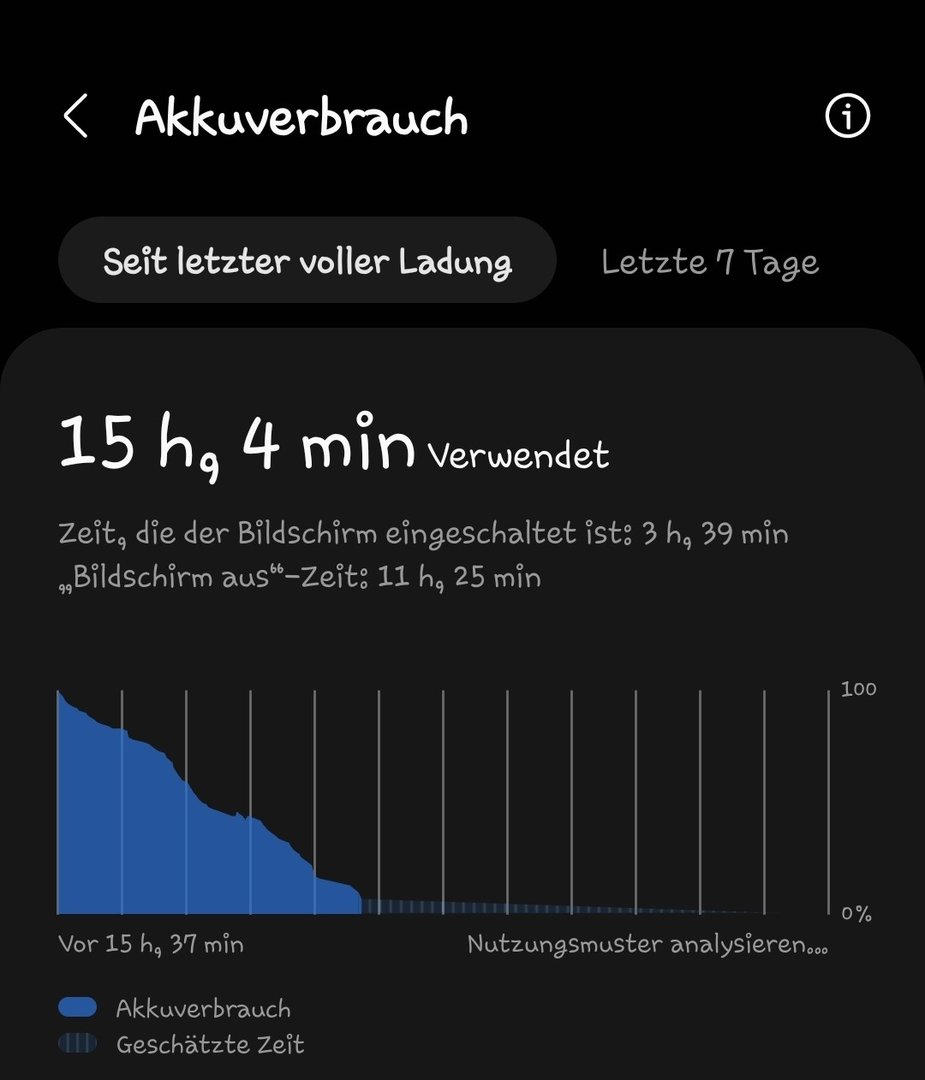Switch to Letzte 7 Tage tab
Screen dimensions: 925x1080
click(710, 262)
